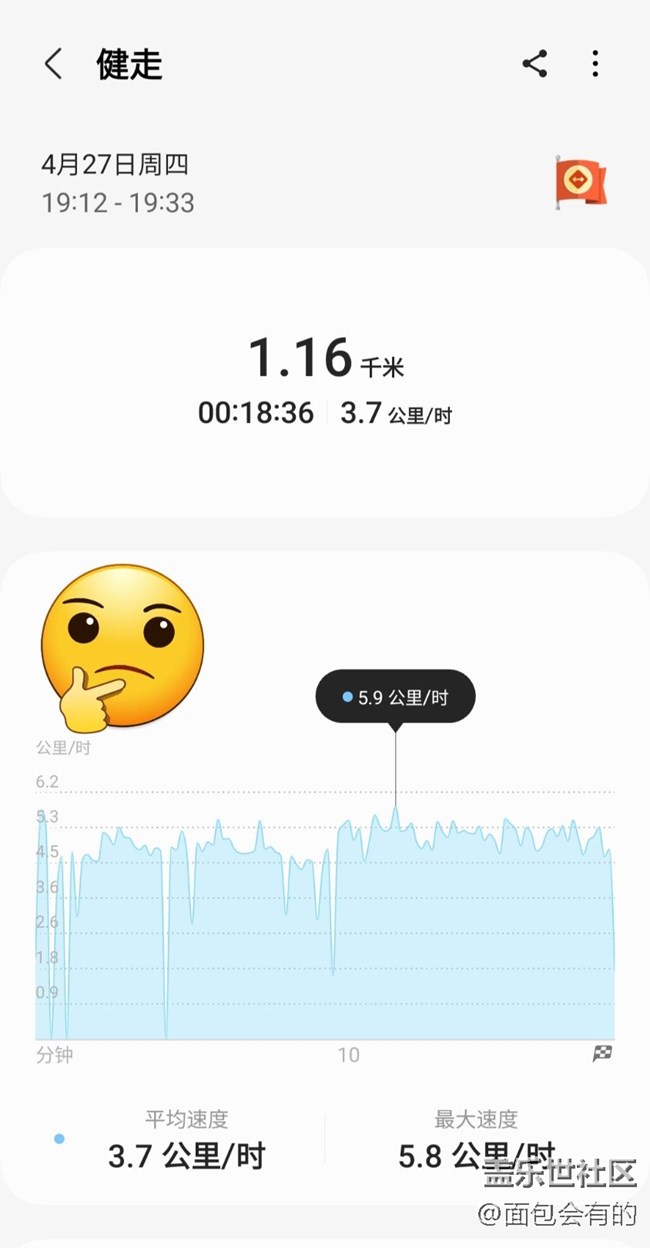Open the three-dot overflow menu
650x1248 pixels.
point(595,65)
